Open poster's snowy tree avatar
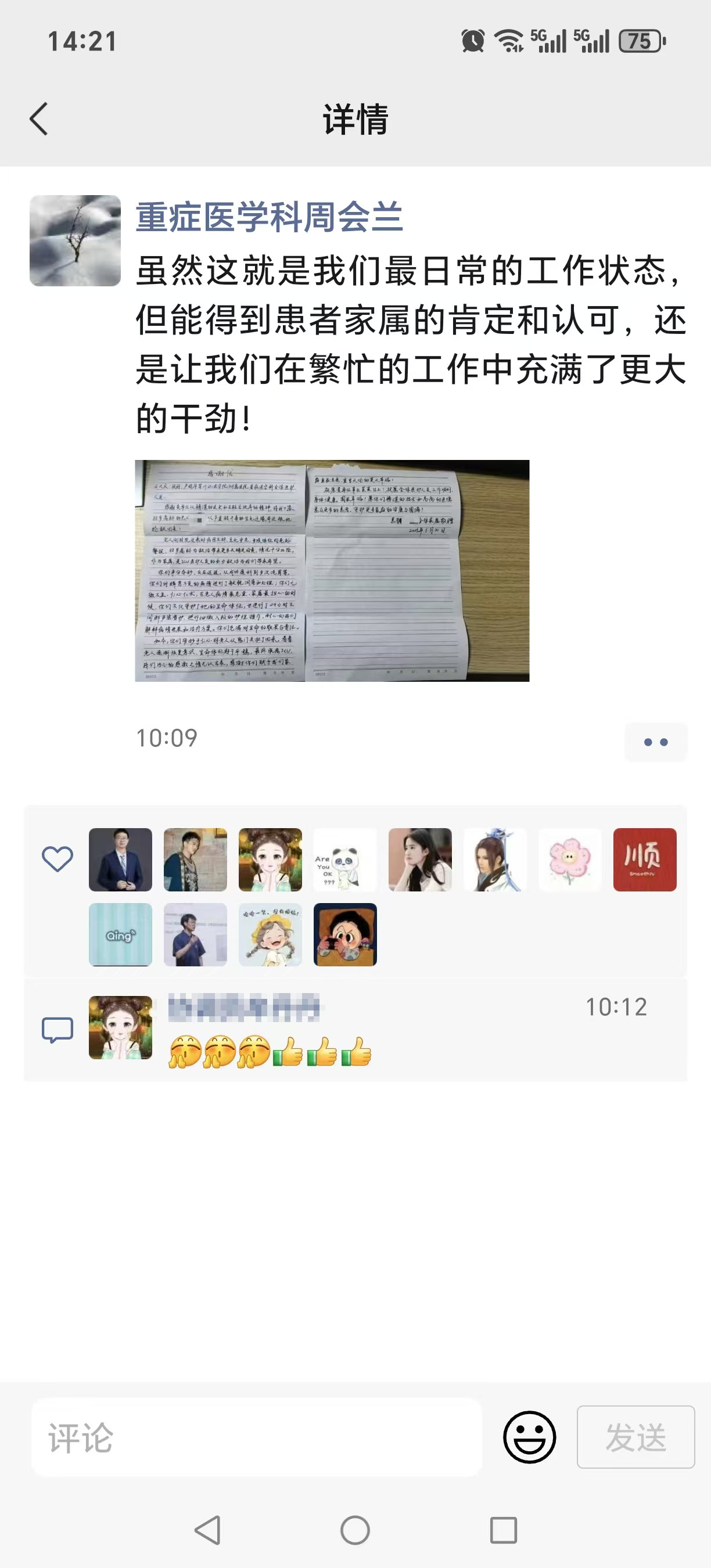The image size is (711, 1568). [x=75, y=240]
